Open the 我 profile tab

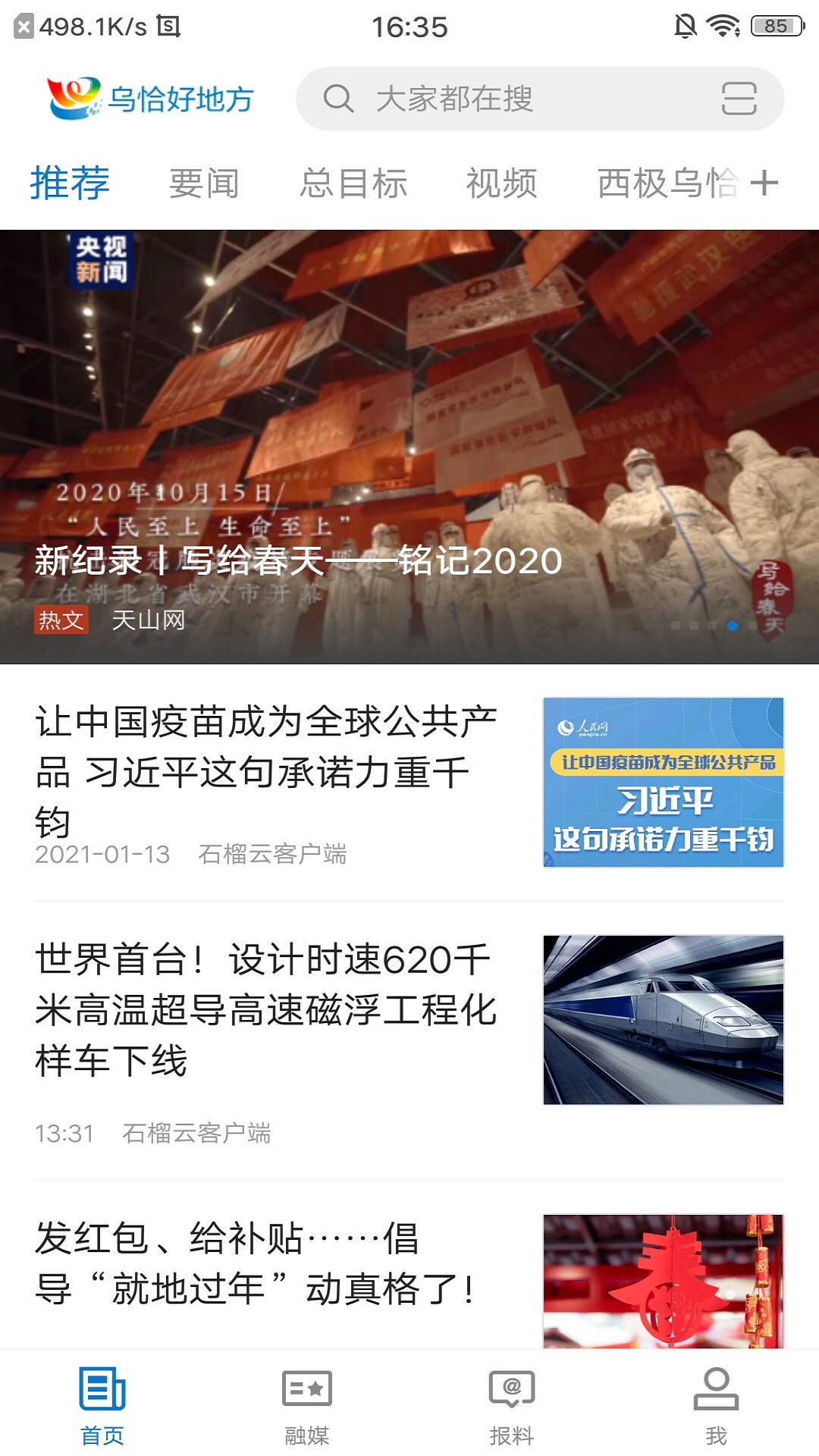(x=717, y=1404)
